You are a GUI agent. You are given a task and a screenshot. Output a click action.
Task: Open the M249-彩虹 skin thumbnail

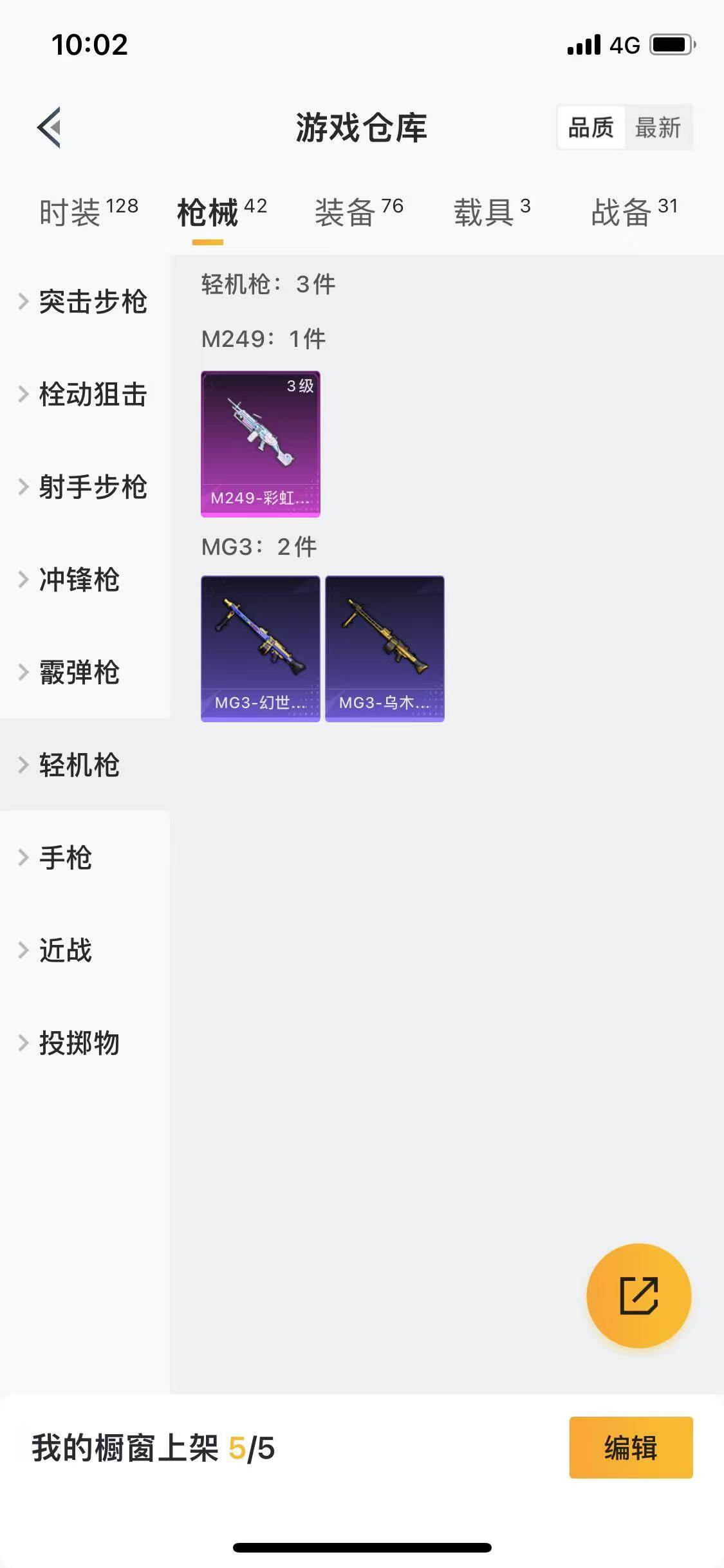[x=260, y=442]
